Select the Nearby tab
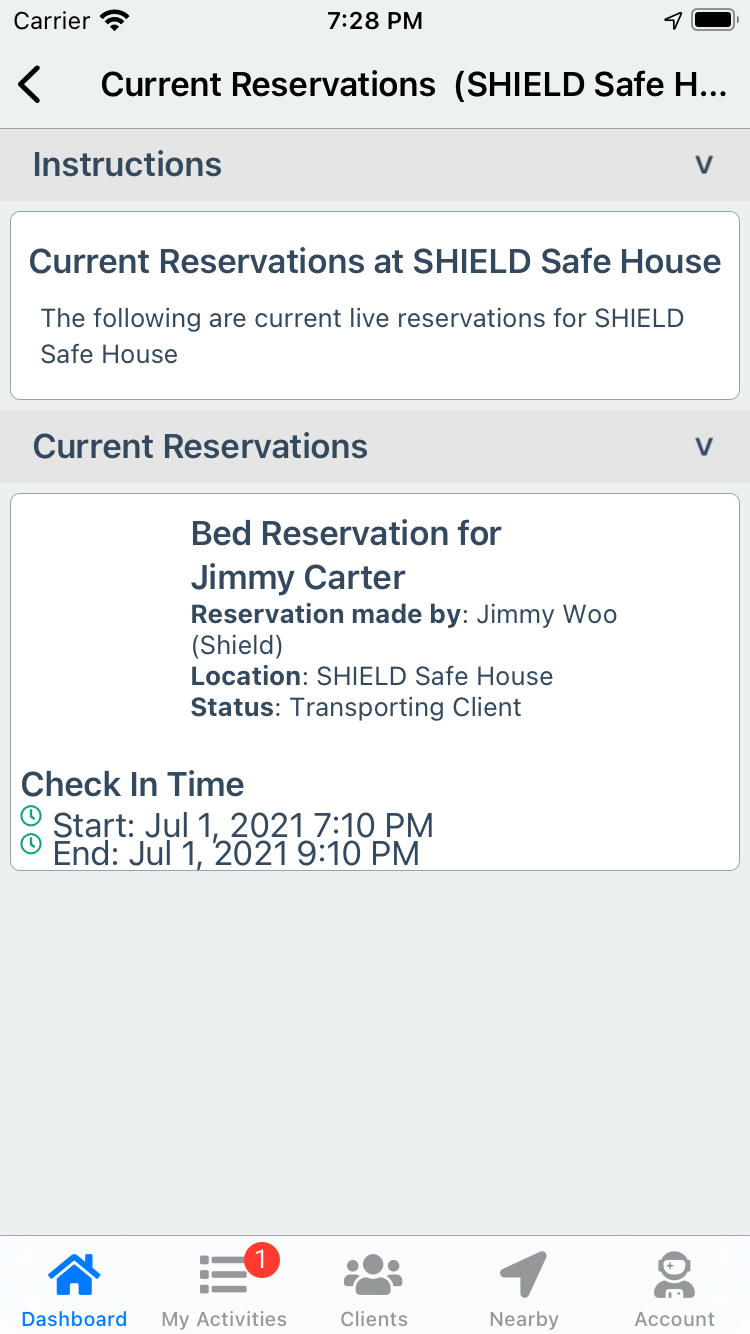Image resolution: width=750 pixels, height=1334 pixels. tap(524, 1290)
